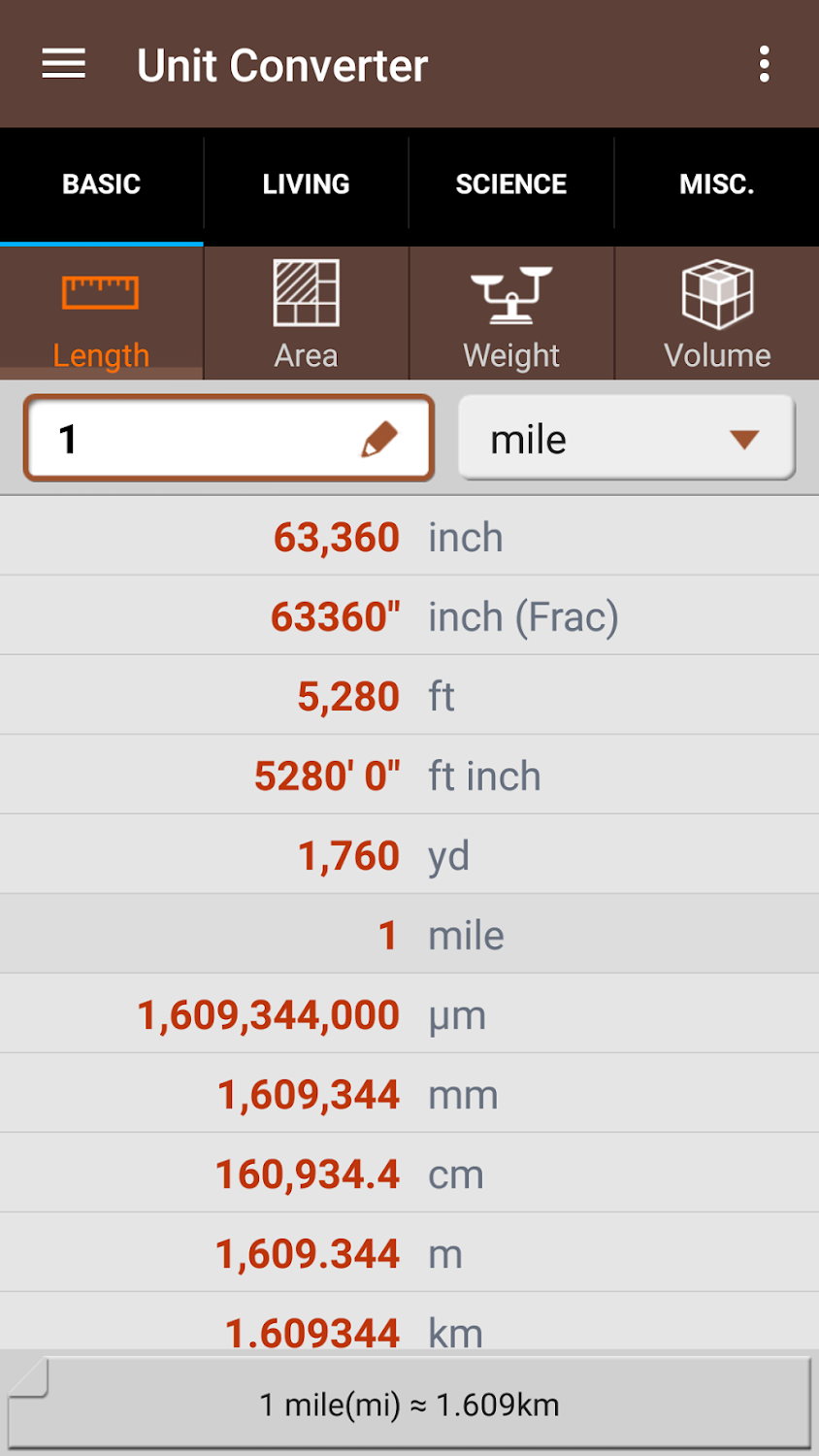Screen dimensions: 819x1456
Task: Switch to the SCIENCE tab
Action: click(x=511, y=184)
